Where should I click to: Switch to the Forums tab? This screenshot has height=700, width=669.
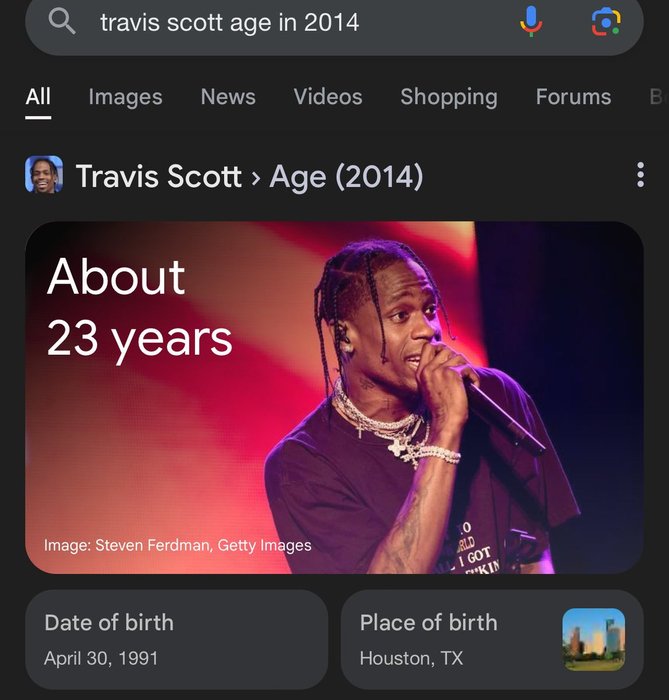click(x=573, y=97)
